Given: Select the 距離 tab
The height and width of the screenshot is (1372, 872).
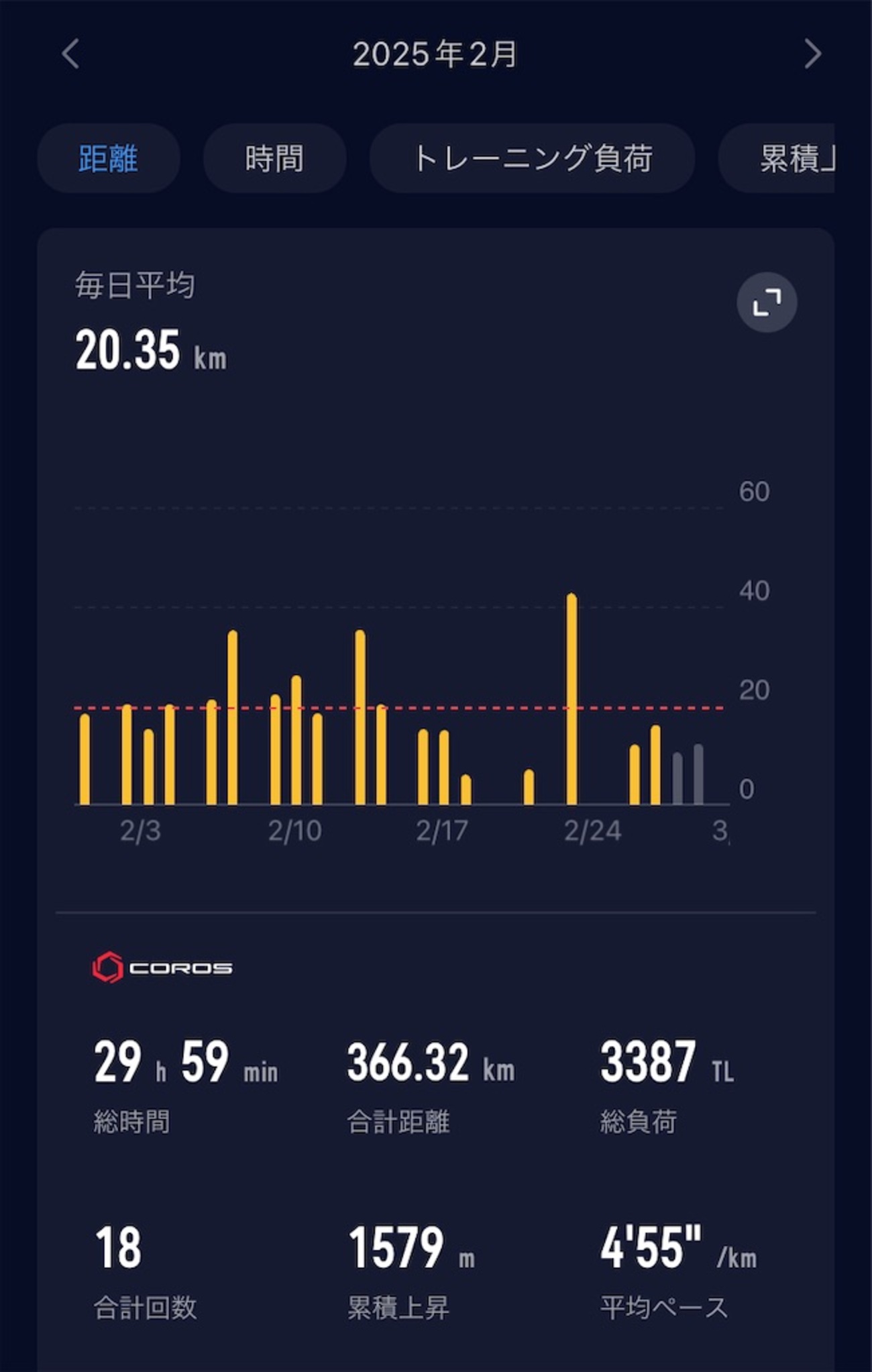Looking at the screenshot, I should 109,158.
